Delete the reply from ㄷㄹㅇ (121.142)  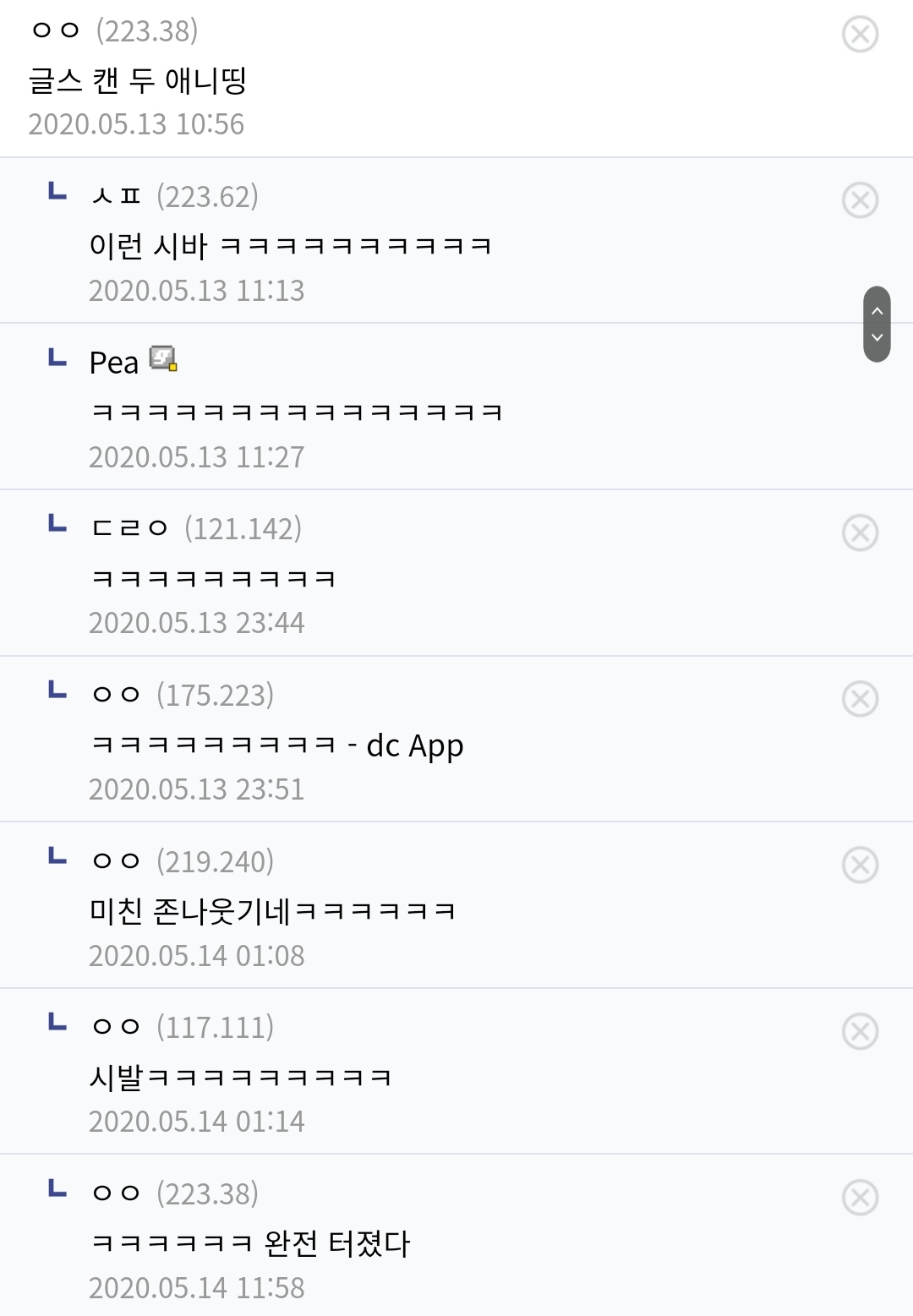(860, 532)
